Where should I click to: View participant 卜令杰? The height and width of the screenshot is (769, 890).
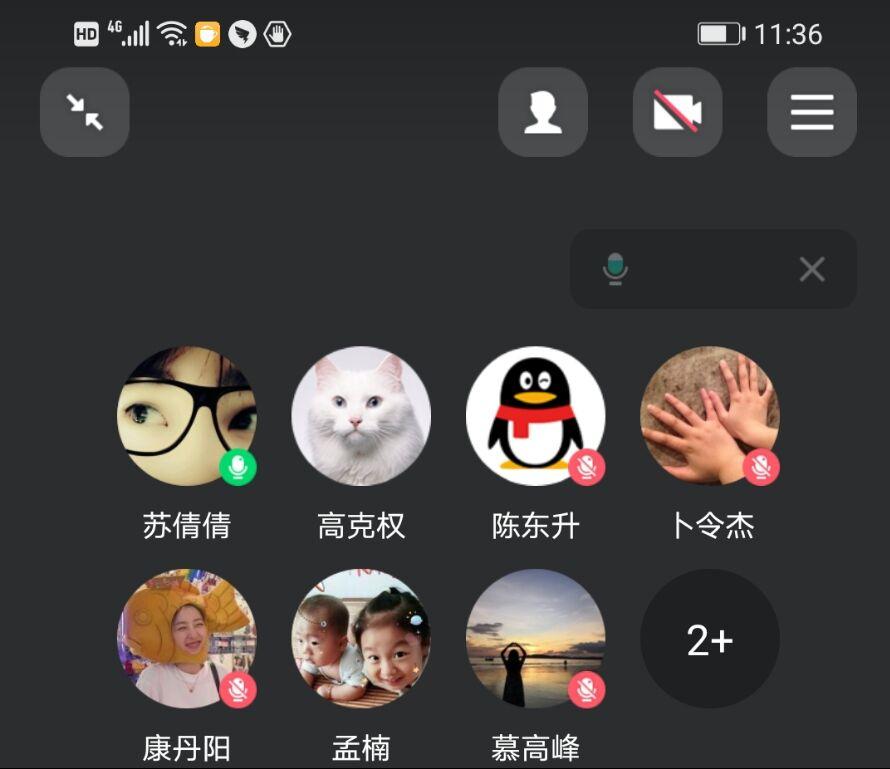pos(709,416)
